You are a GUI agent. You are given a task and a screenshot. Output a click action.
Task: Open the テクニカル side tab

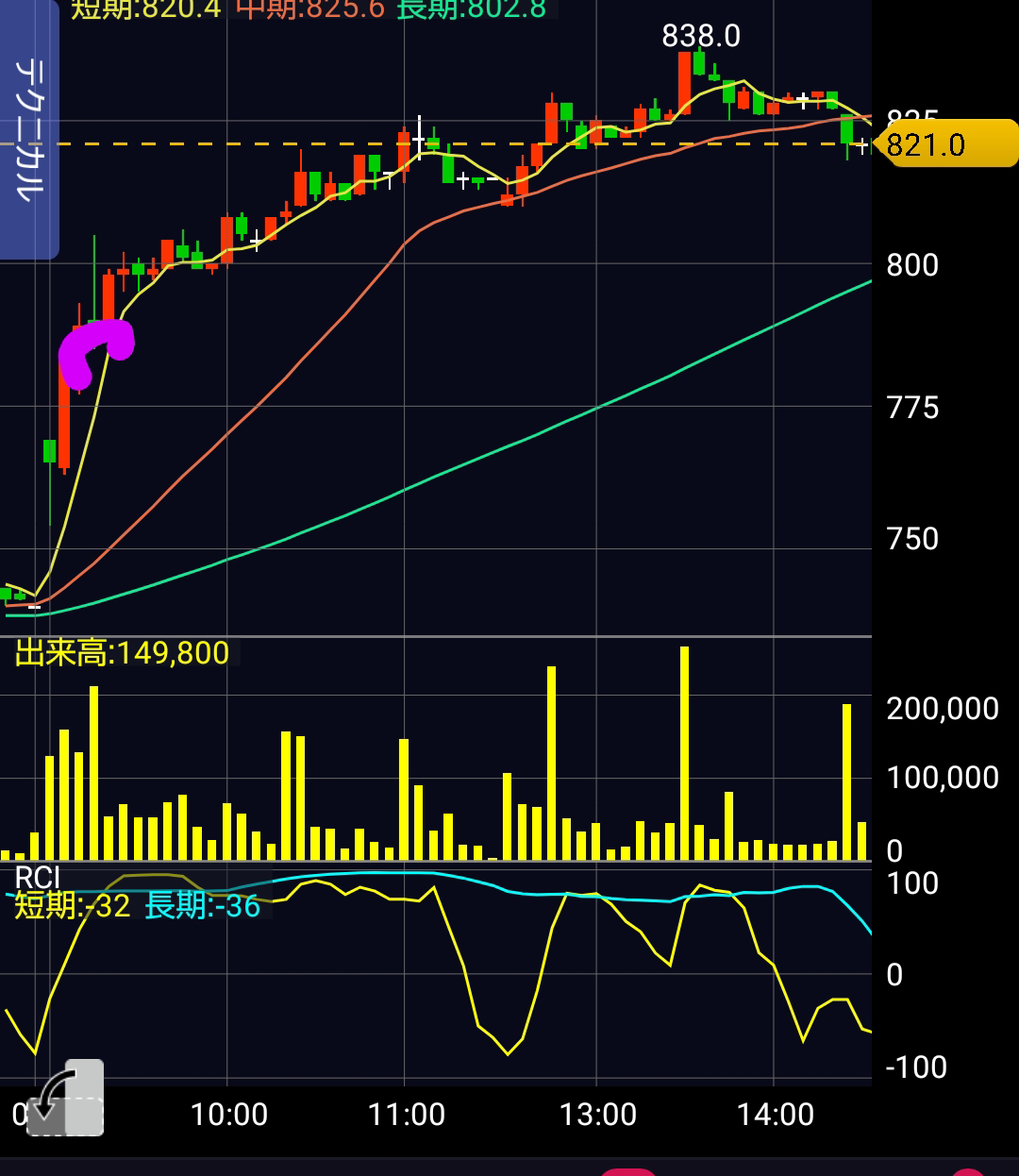29,129
